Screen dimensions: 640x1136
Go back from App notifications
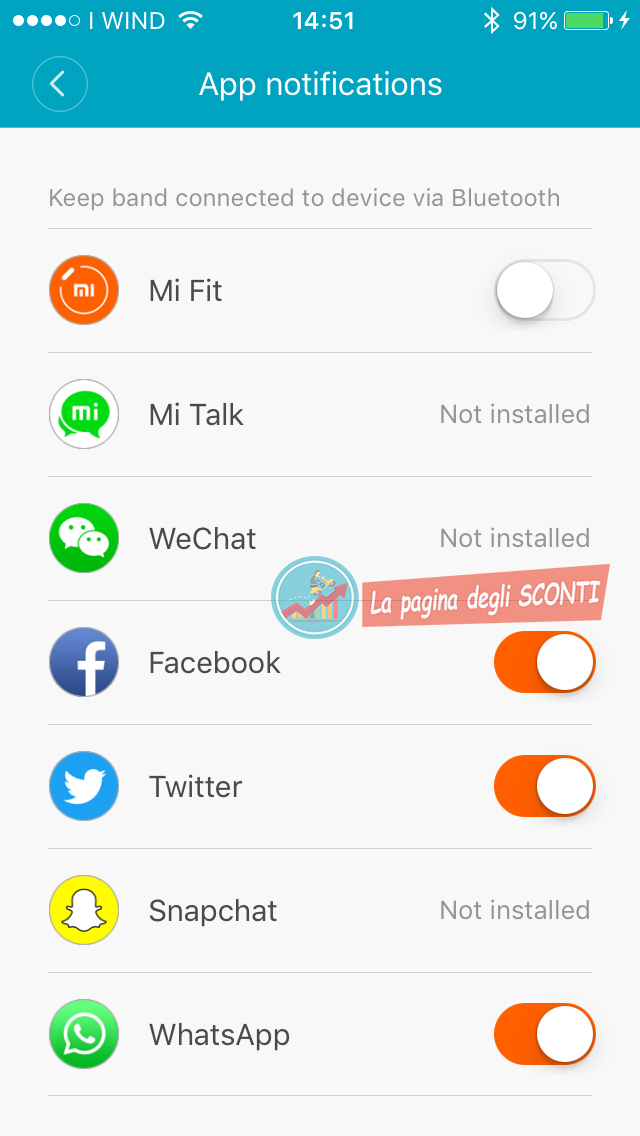(59, 84)
